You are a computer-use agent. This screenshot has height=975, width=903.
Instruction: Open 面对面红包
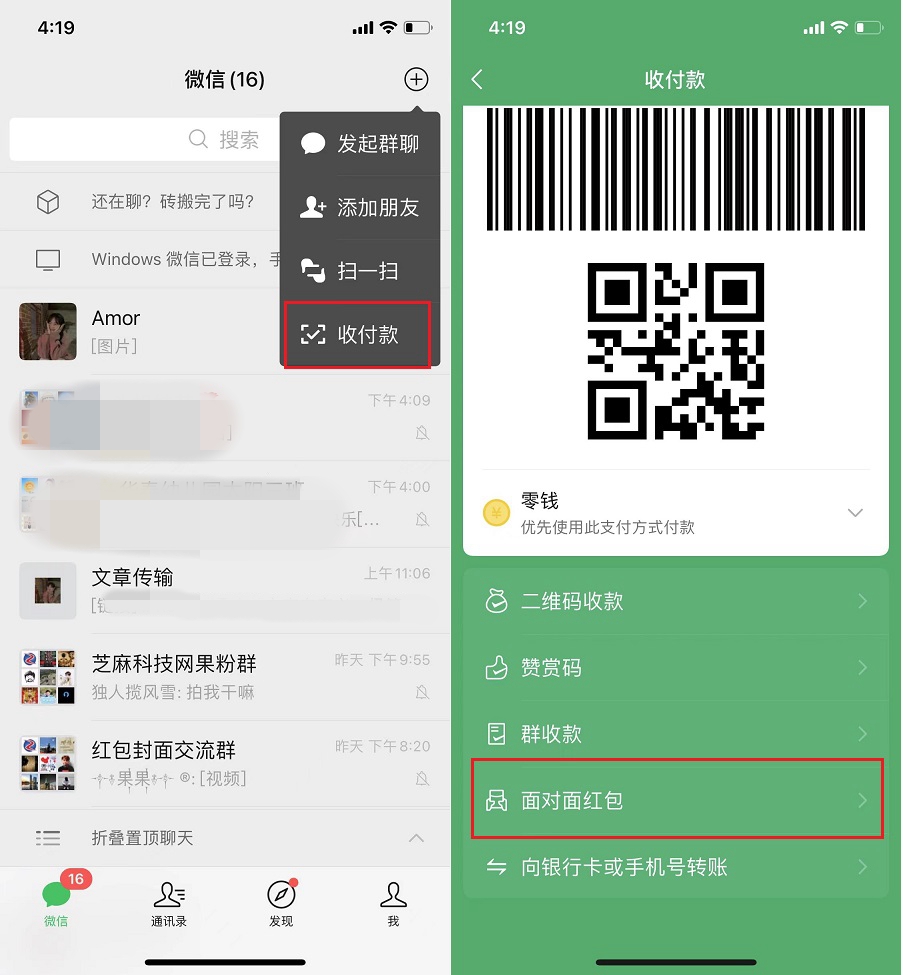coord(676,800)
